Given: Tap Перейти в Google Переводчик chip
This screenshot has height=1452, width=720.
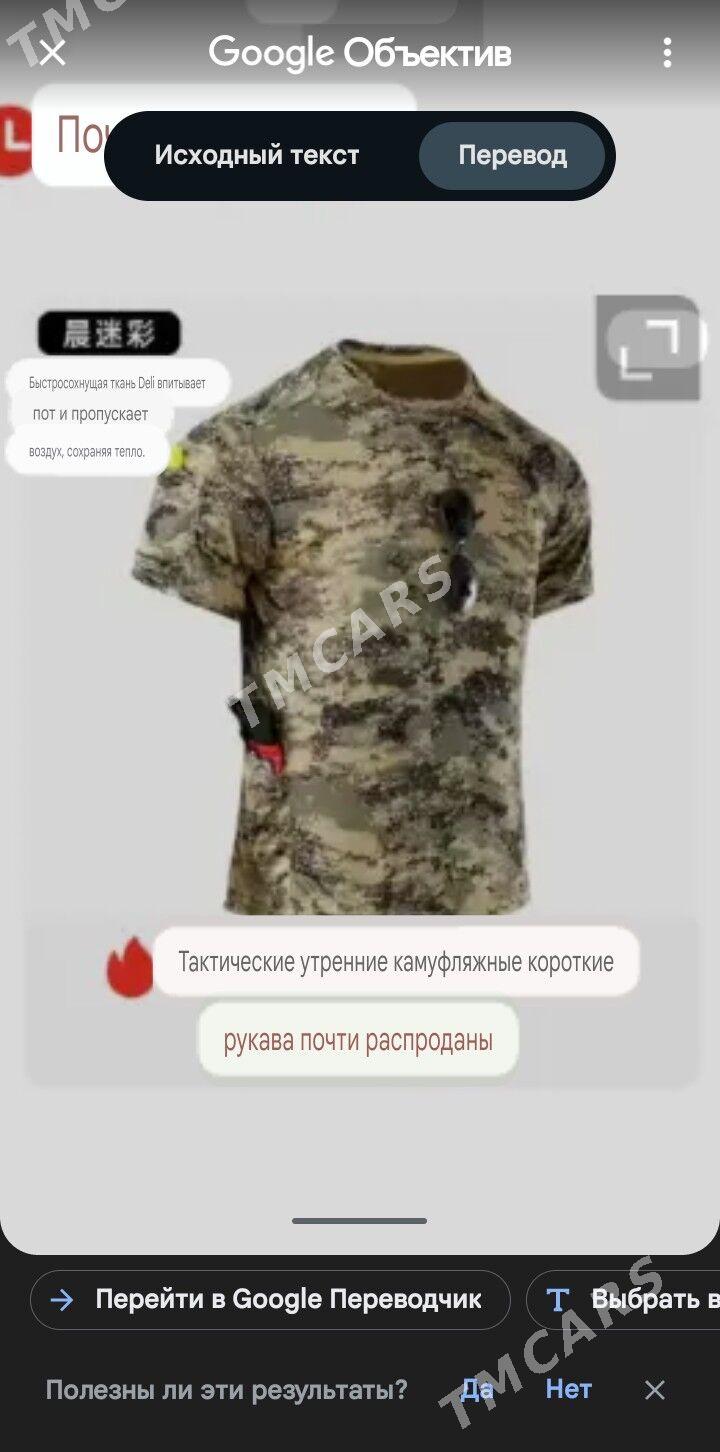Looking at the screenshot, I should point(270,1300).
